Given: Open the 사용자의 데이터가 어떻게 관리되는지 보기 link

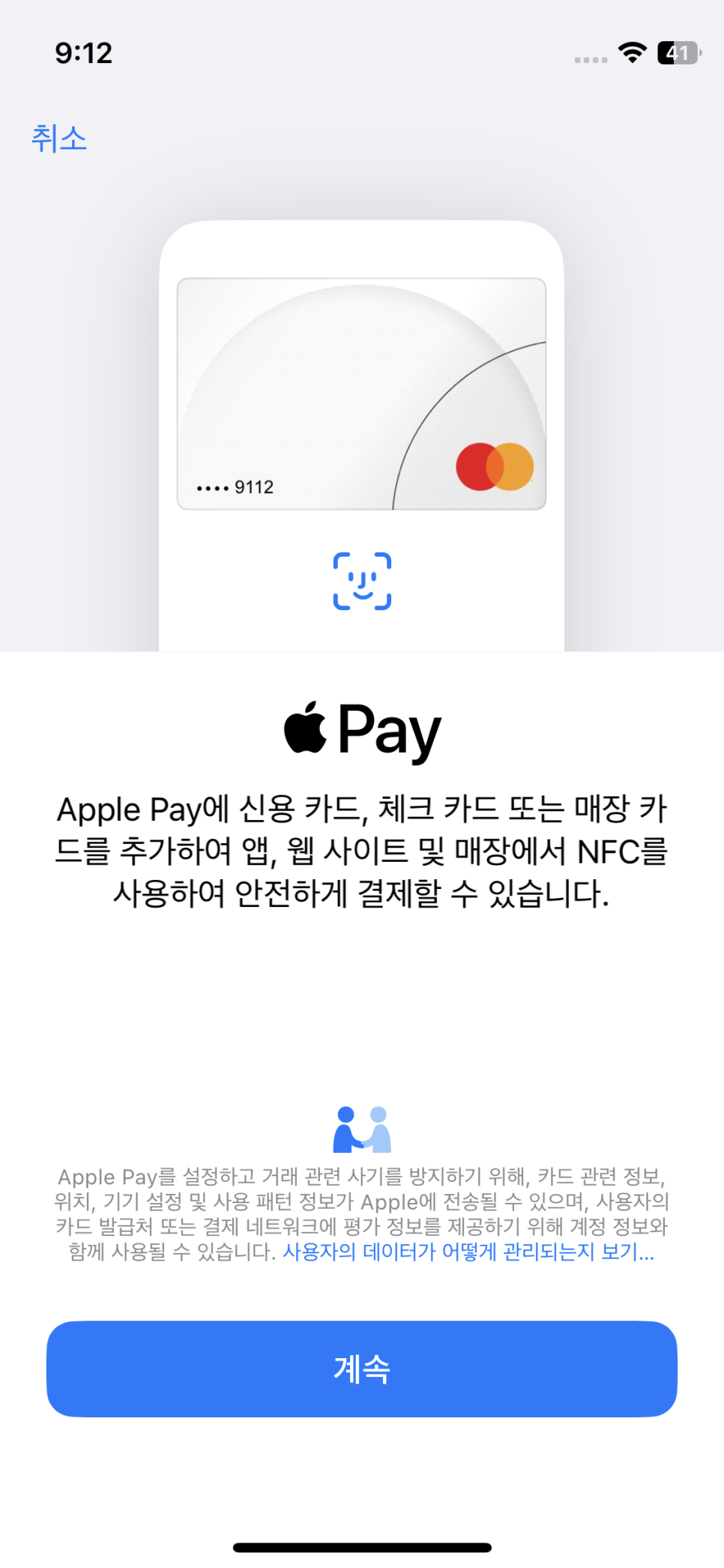Looking at the screenshot, I should click(468, 1252).
